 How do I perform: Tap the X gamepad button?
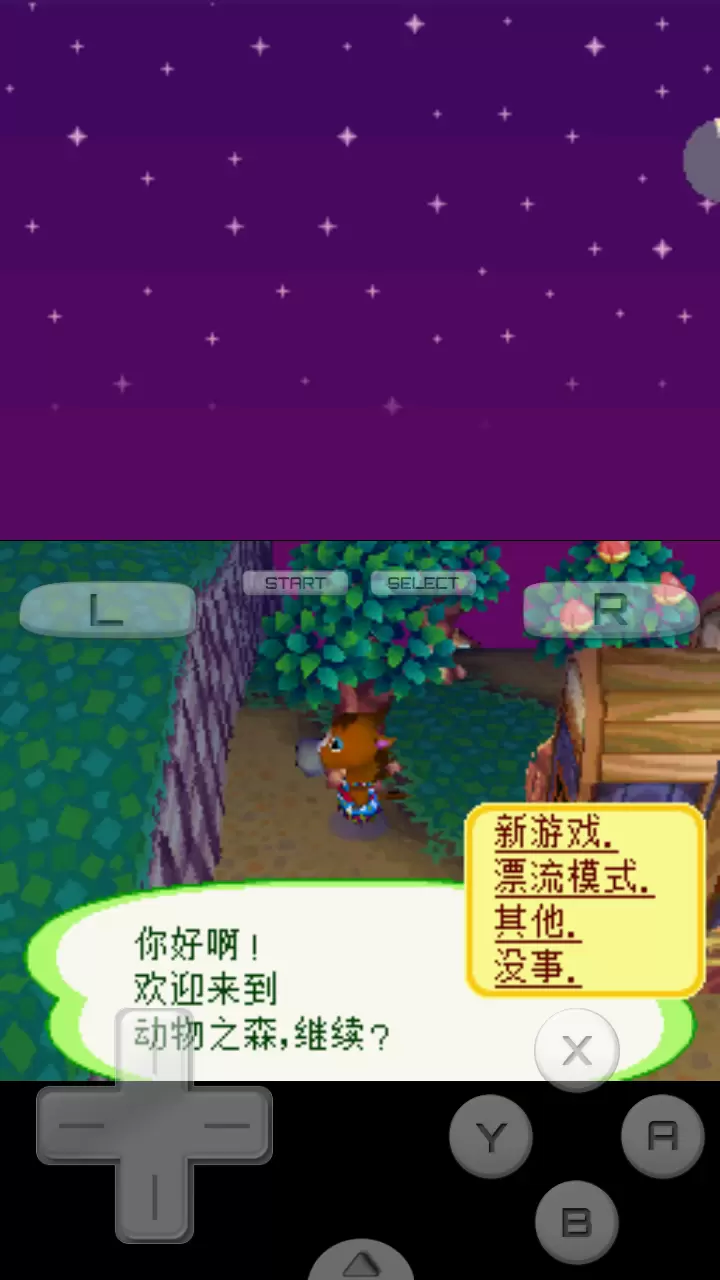coord(577,1050)
